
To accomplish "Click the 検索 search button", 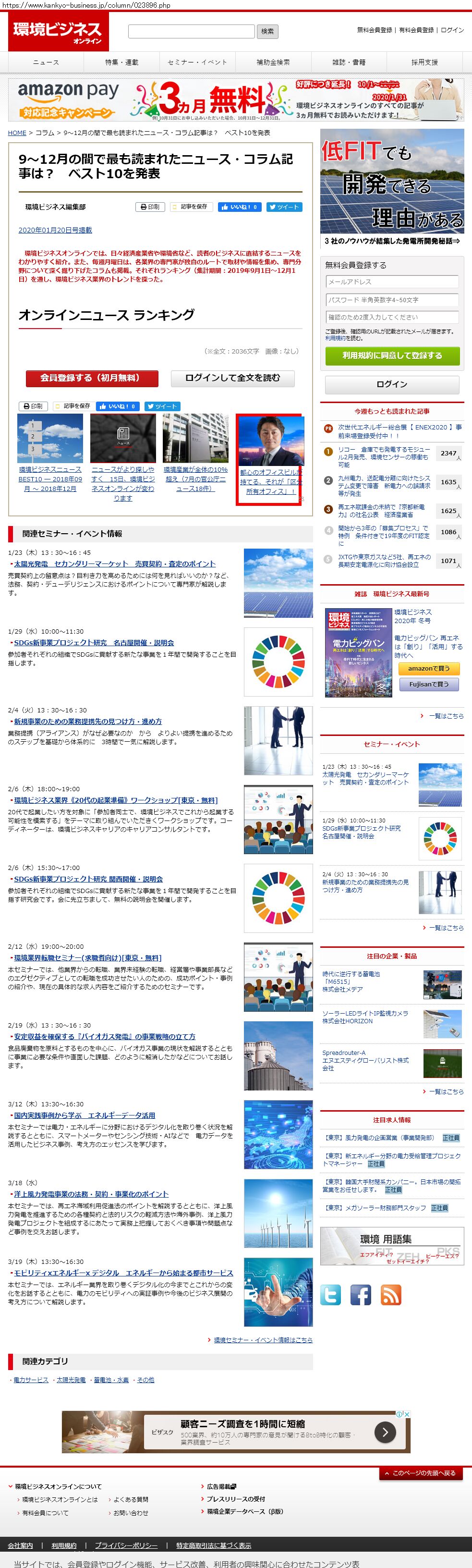I will (x=267, y=31).
